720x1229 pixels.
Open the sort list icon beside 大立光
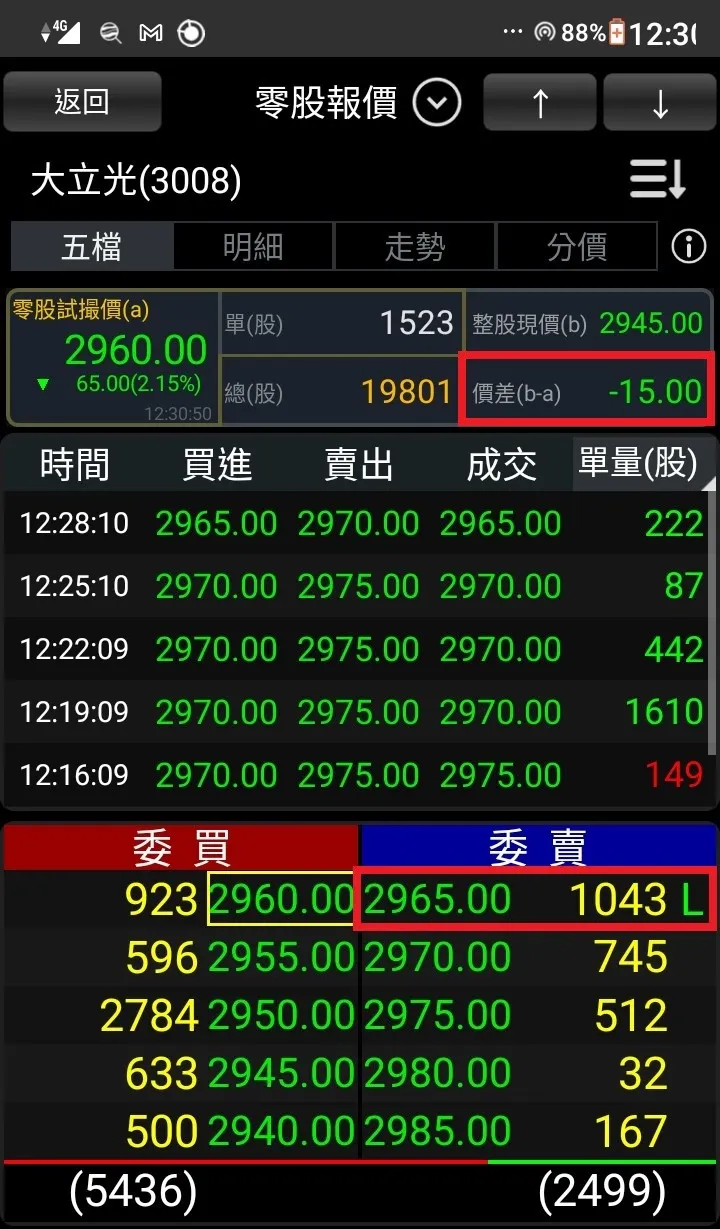(657, 180)
